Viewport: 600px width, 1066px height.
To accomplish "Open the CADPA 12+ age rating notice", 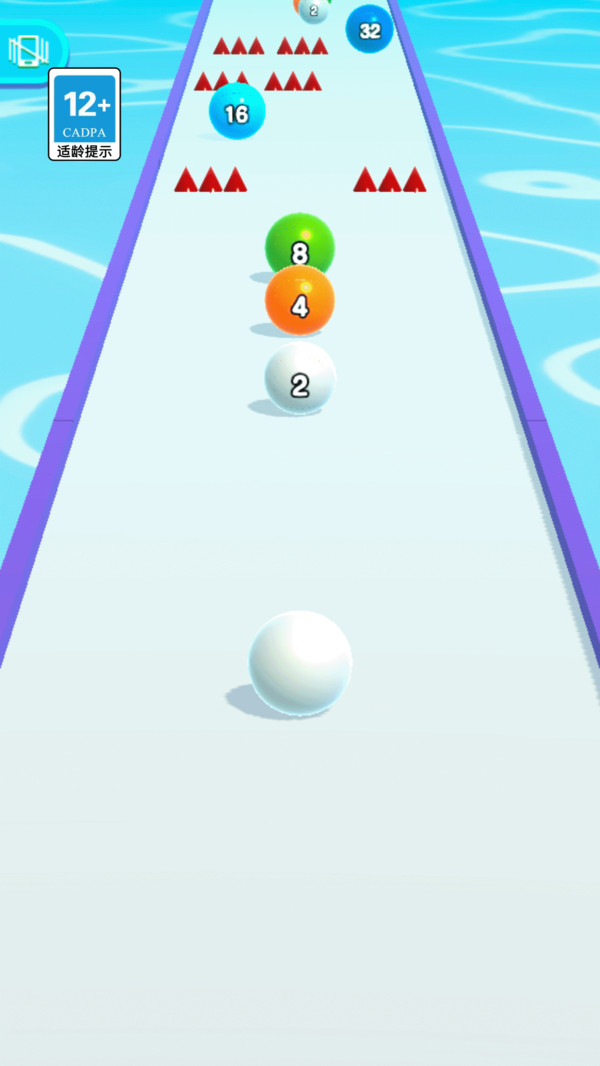I will coord(85,114).
